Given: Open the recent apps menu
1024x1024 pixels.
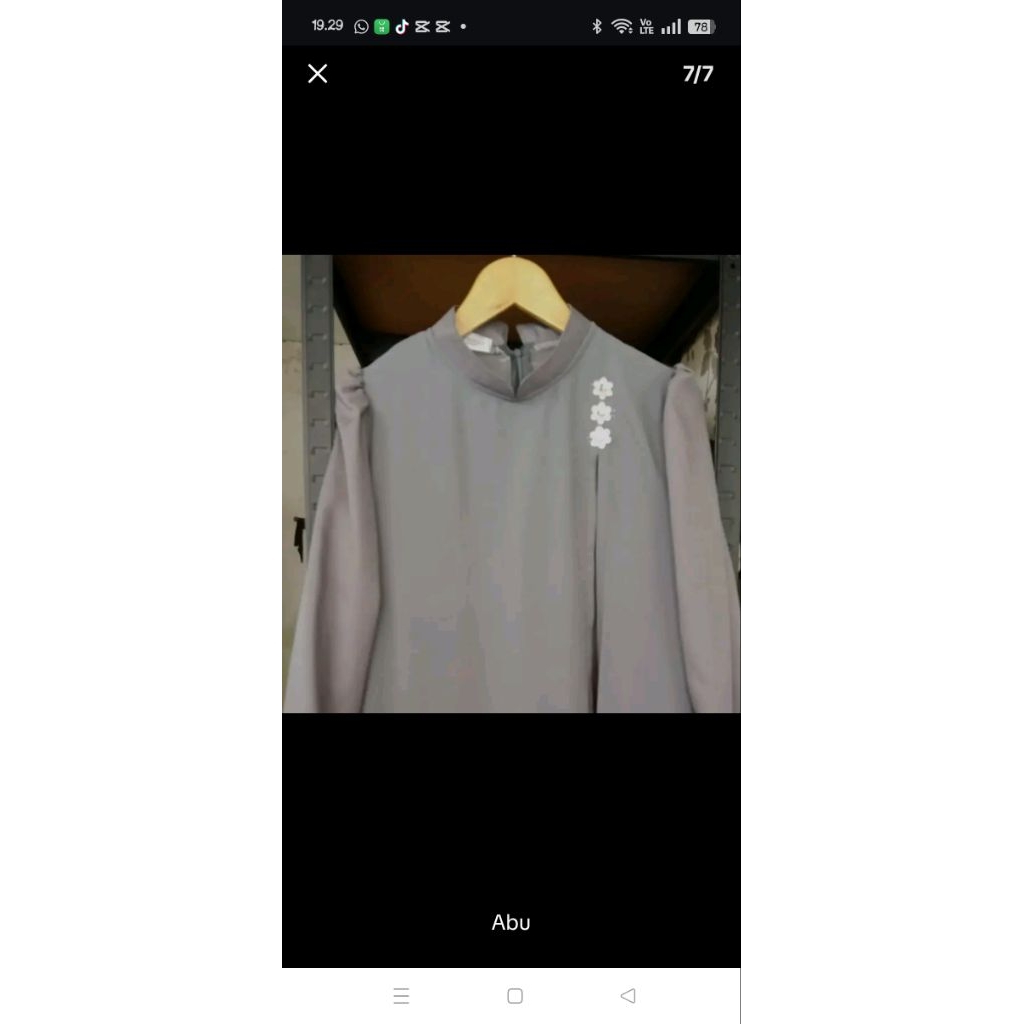Looking at the screenshot, I should point(401,996).
